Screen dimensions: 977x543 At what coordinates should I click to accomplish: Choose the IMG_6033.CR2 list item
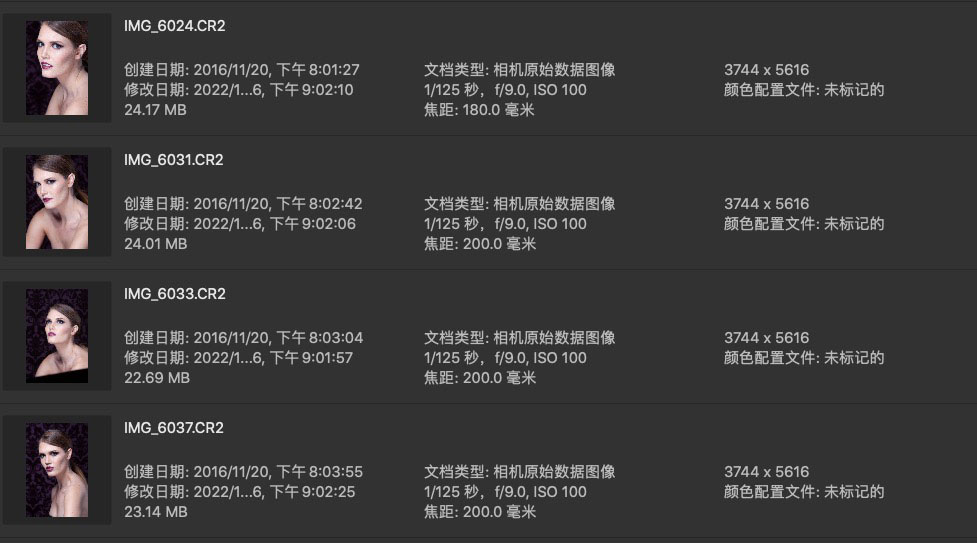click(174, 294)
